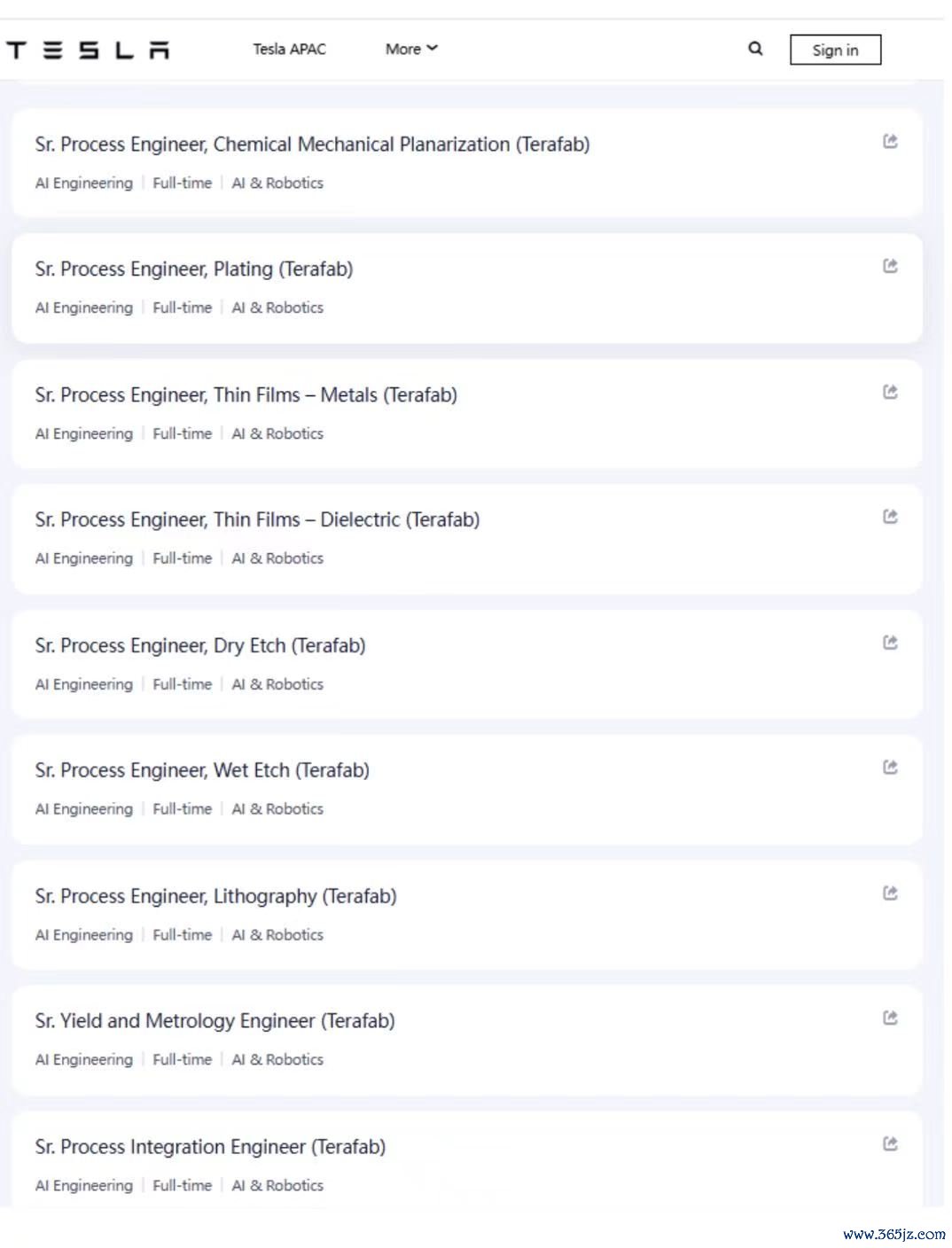Share the Dry Etch job posting
This screenshot has height=1248, width=952.
point(890,643)
